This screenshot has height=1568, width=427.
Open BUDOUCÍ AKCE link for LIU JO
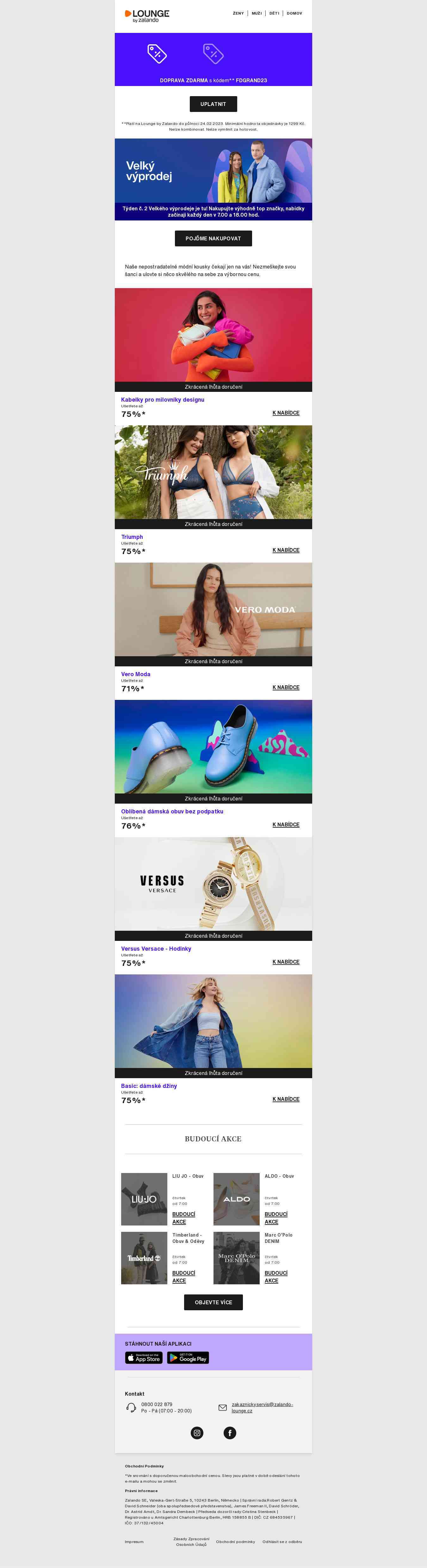click(183, 1218)
